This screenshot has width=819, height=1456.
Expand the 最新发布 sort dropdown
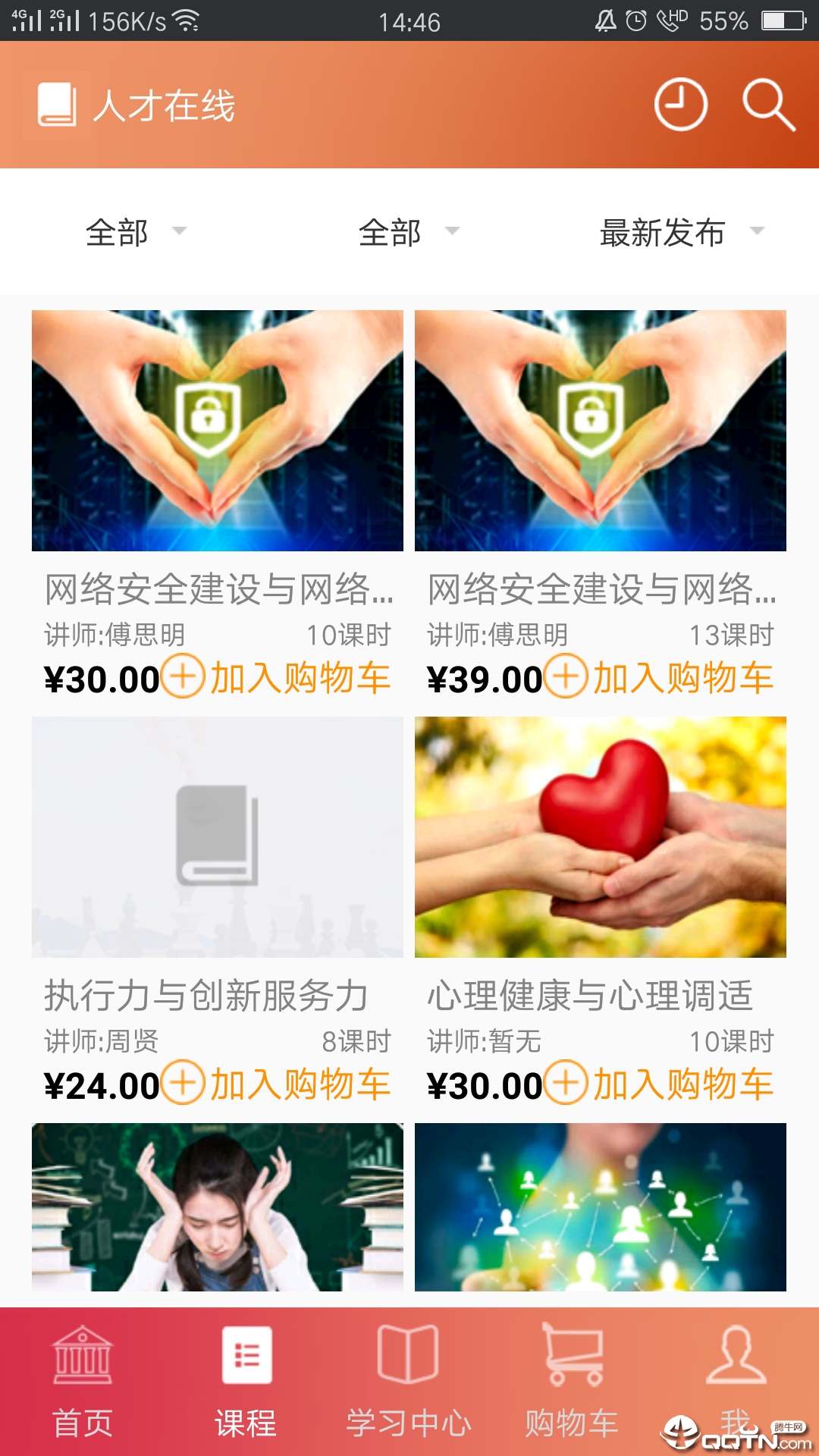point(680,232)
